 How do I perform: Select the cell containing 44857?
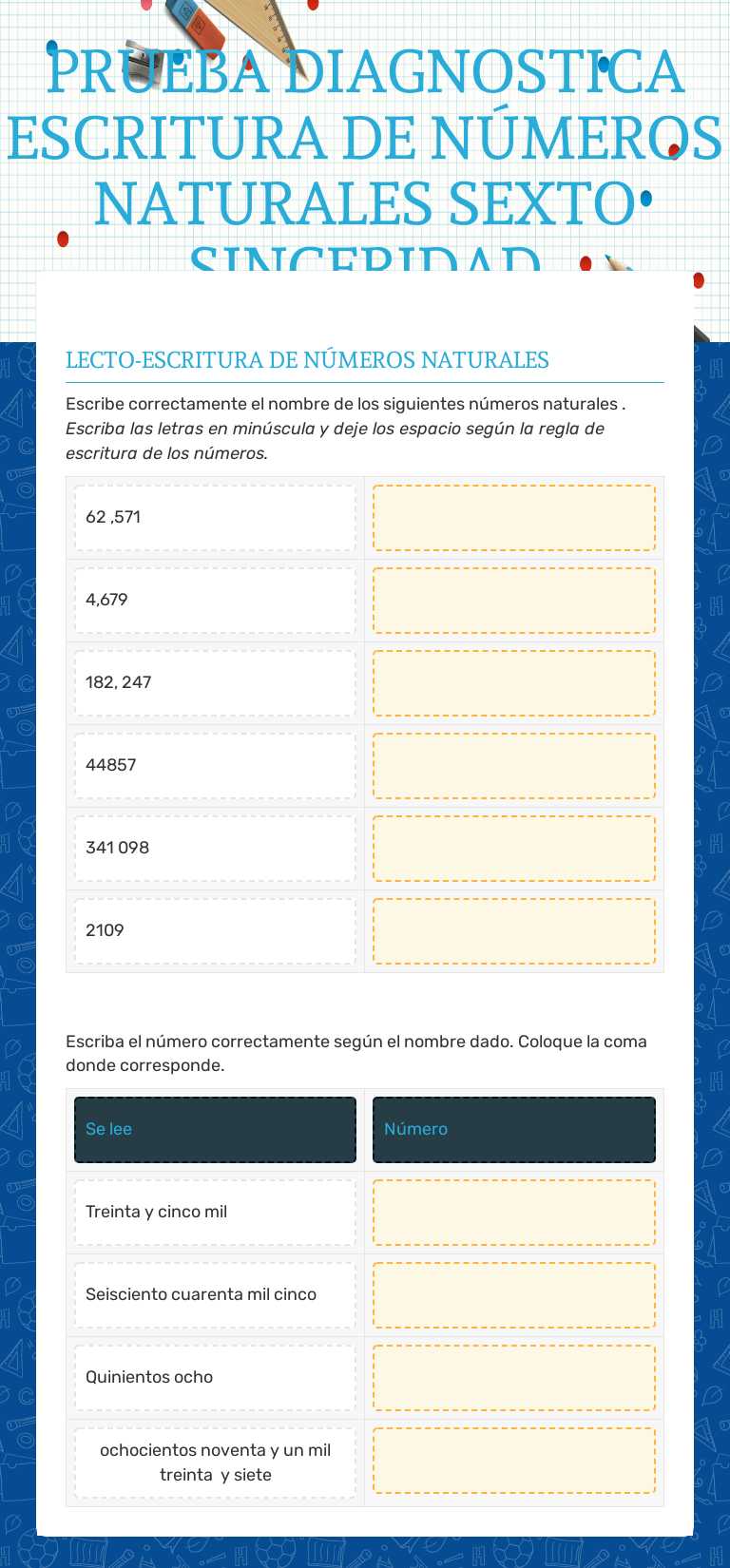[214, 766]
